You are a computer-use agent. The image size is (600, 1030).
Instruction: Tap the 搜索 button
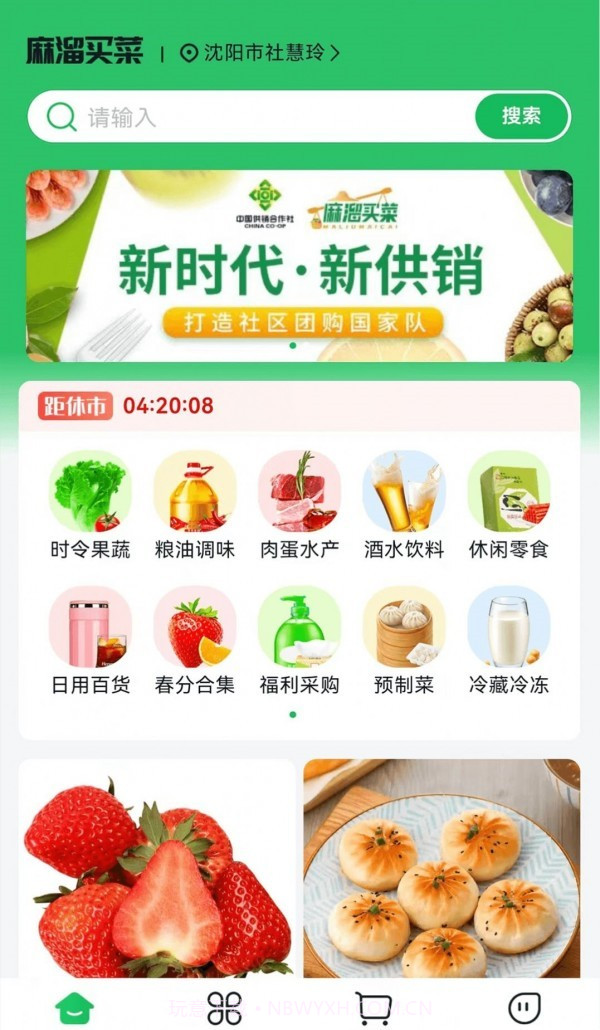tap(521, 117)
